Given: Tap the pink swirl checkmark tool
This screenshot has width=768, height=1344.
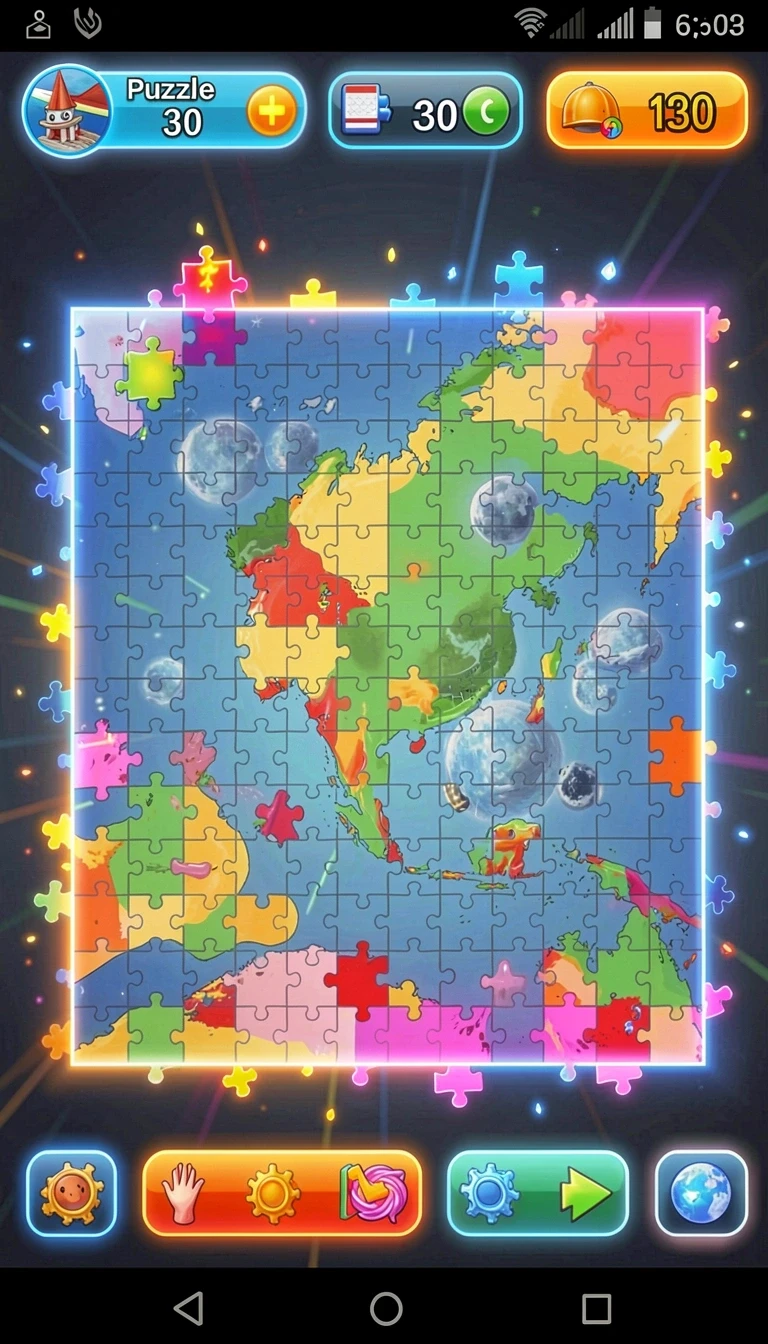Looking at the screenshot, I should click(373, 1193).
